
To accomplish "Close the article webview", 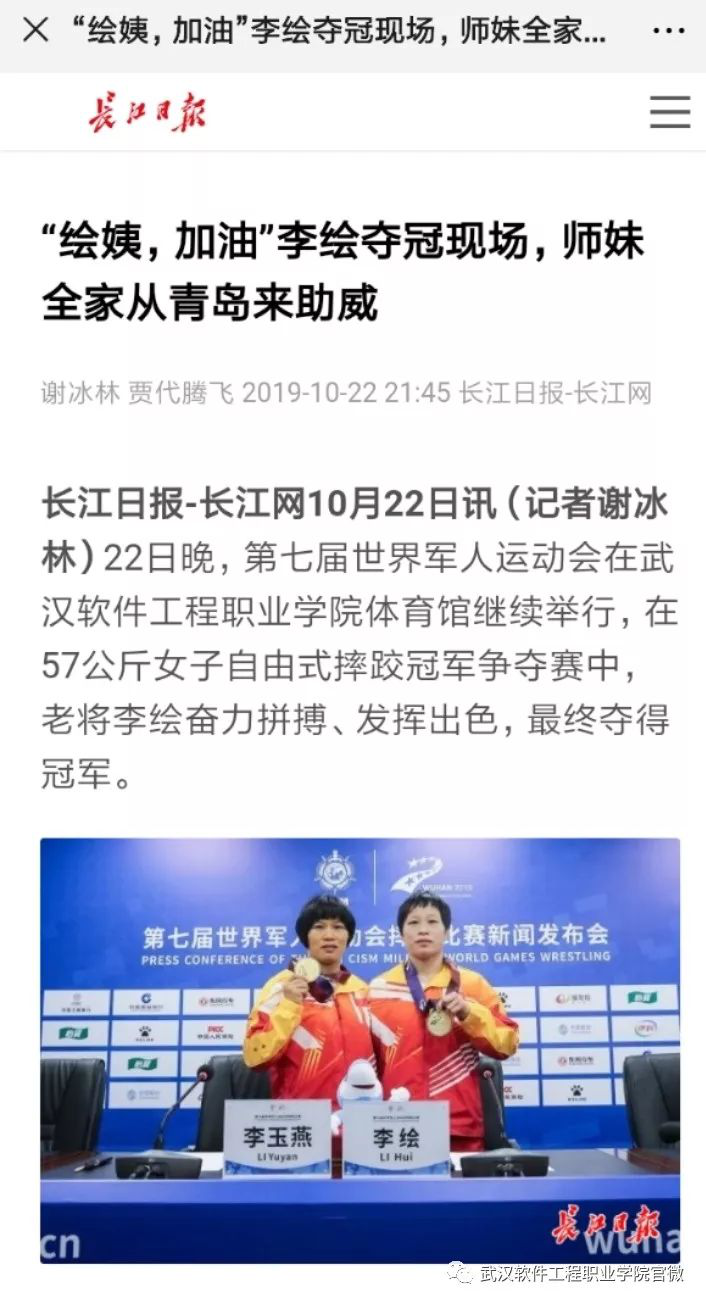I will tap(35, 31).
